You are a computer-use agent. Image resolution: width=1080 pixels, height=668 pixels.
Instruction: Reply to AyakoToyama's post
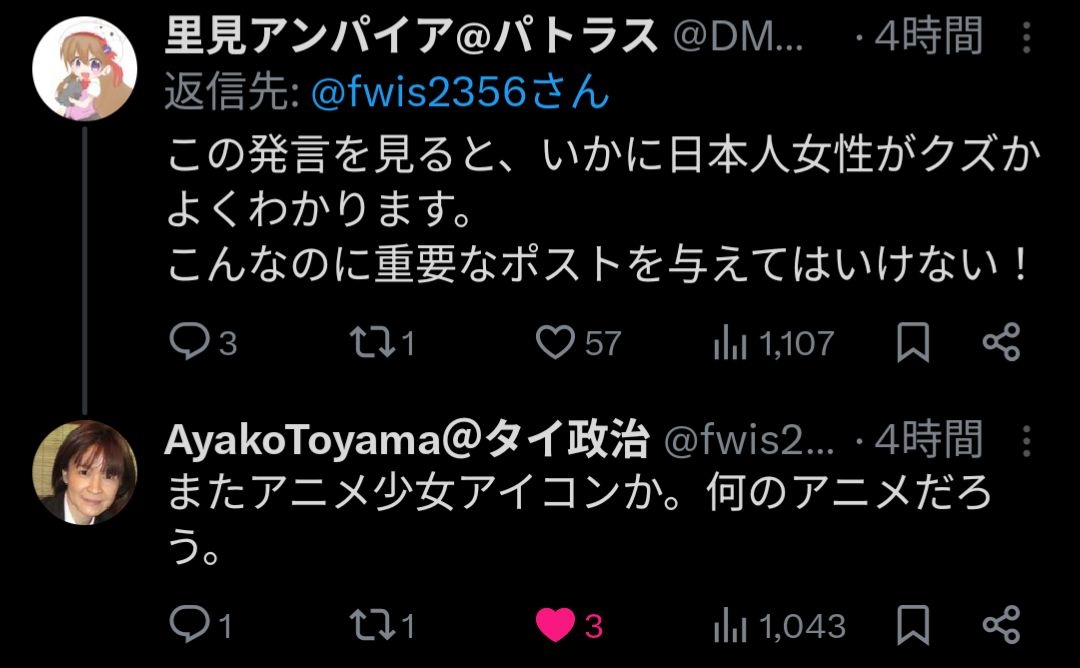point(187,626)
